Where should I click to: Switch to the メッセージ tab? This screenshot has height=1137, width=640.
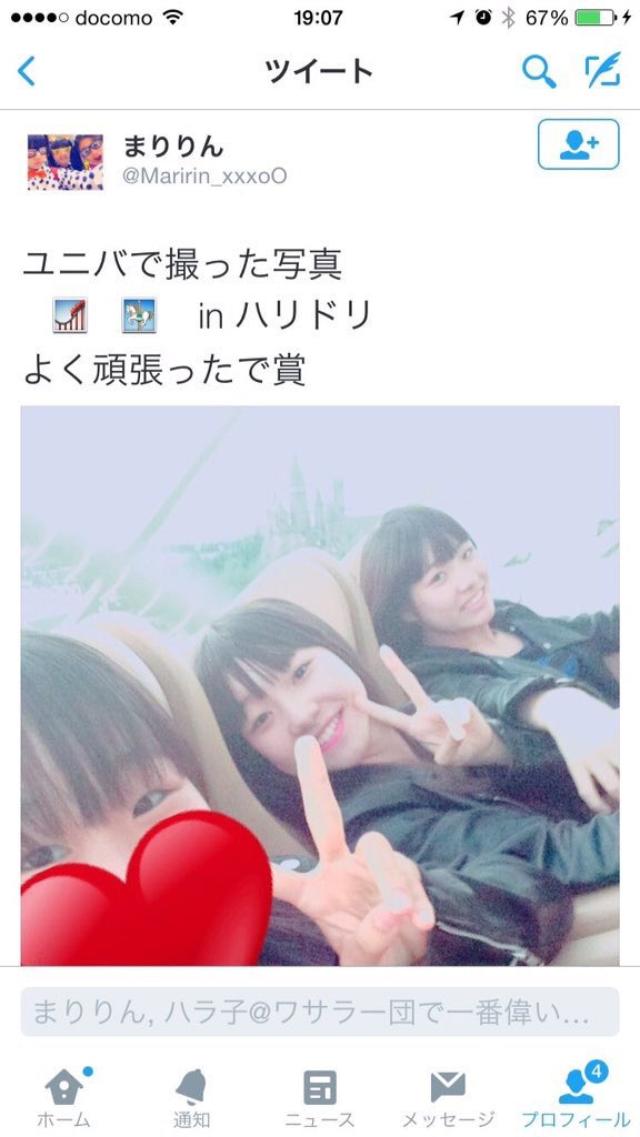click(448, 1097)
